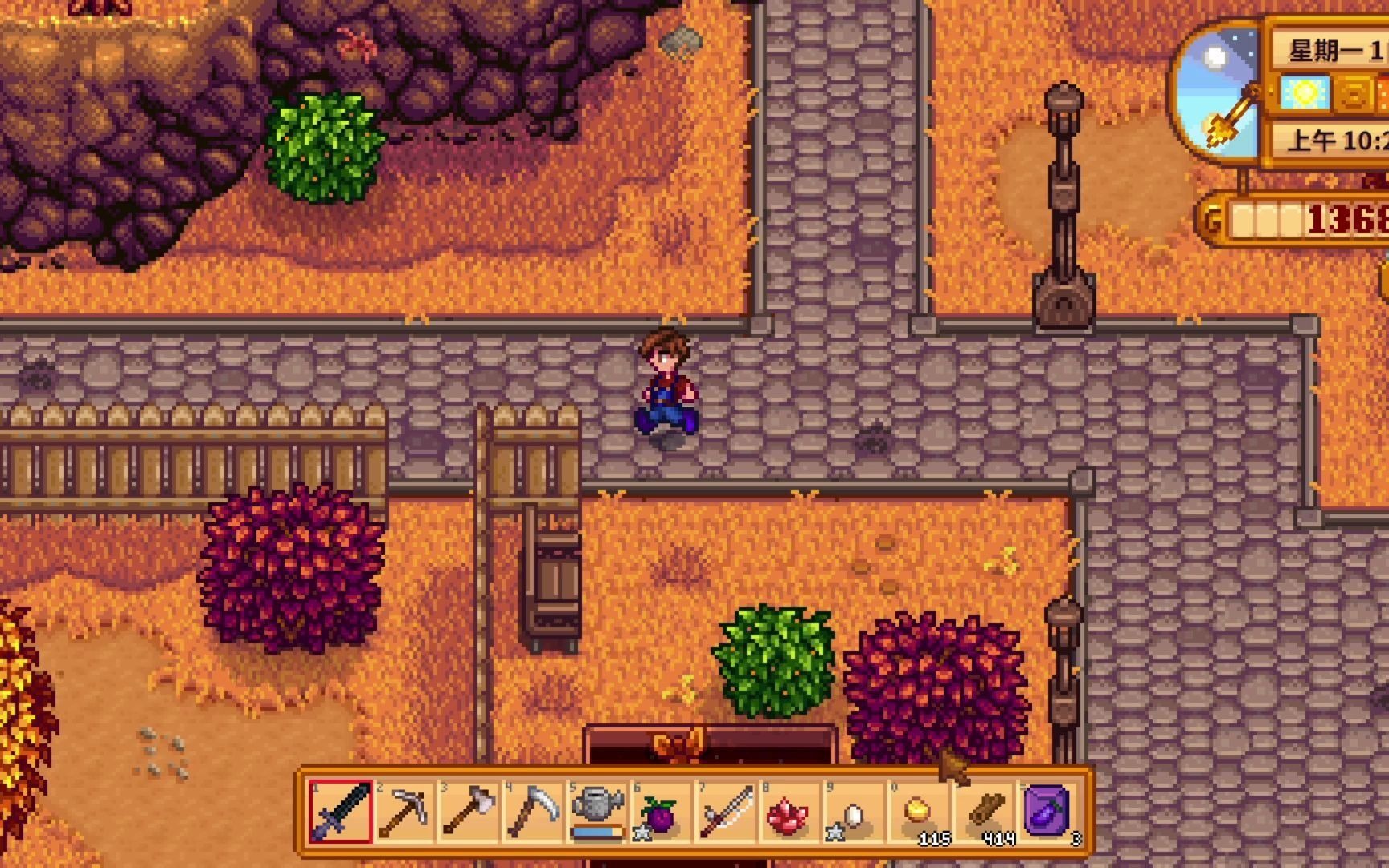The image size is (1389, 868).
Task: Select the scythe in the toolbar
Action: [532, 811]
